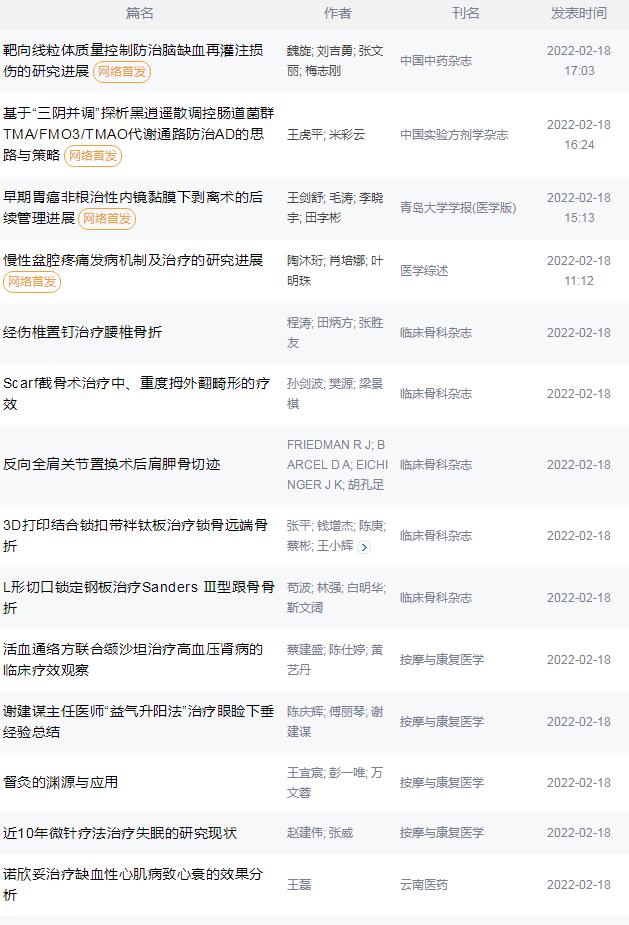Sort list by 发表时间 column
Screen dimensions: 629x925
point(578,13)
